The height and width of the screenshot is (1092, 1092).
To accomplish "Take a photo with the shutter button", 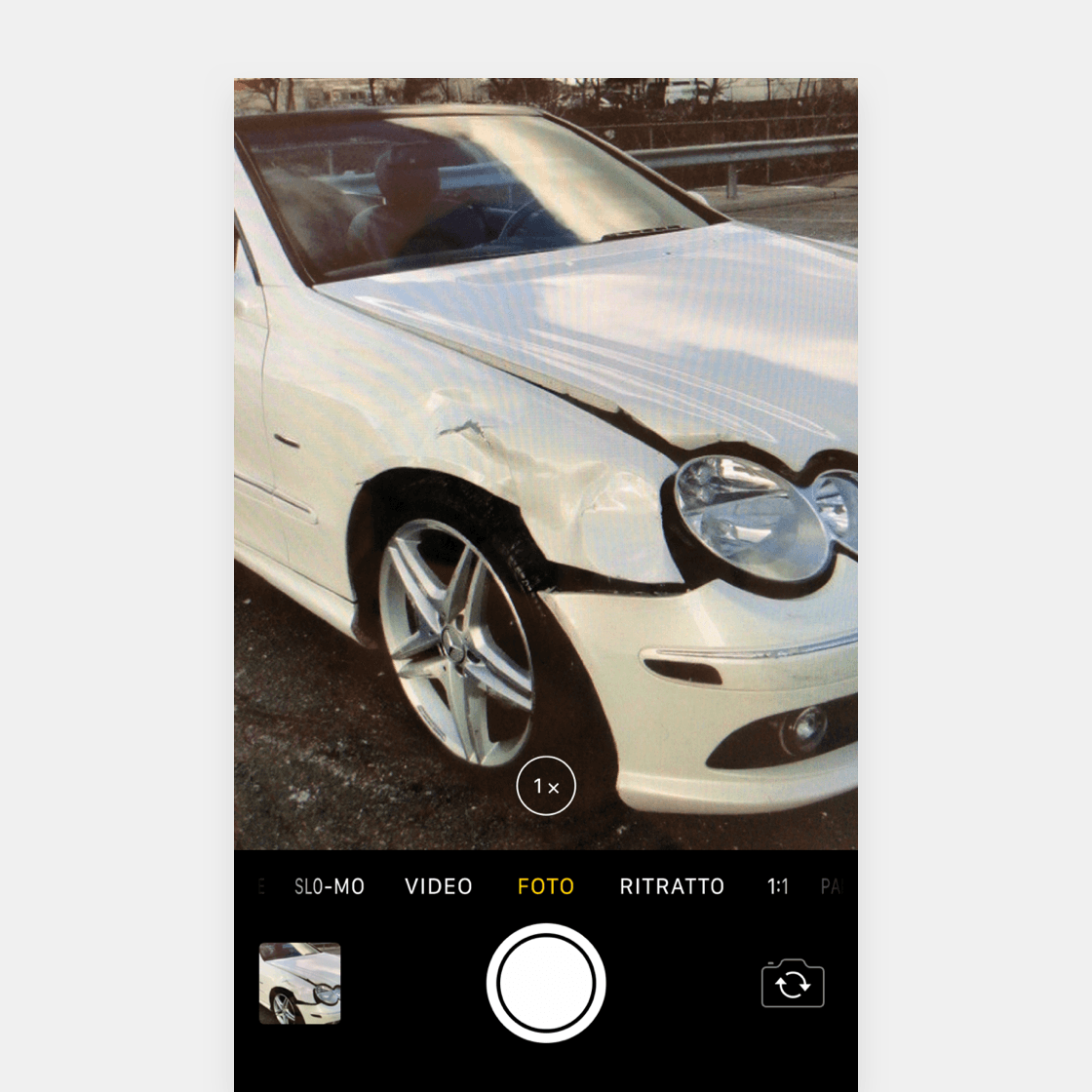I will tap(546, 983).
